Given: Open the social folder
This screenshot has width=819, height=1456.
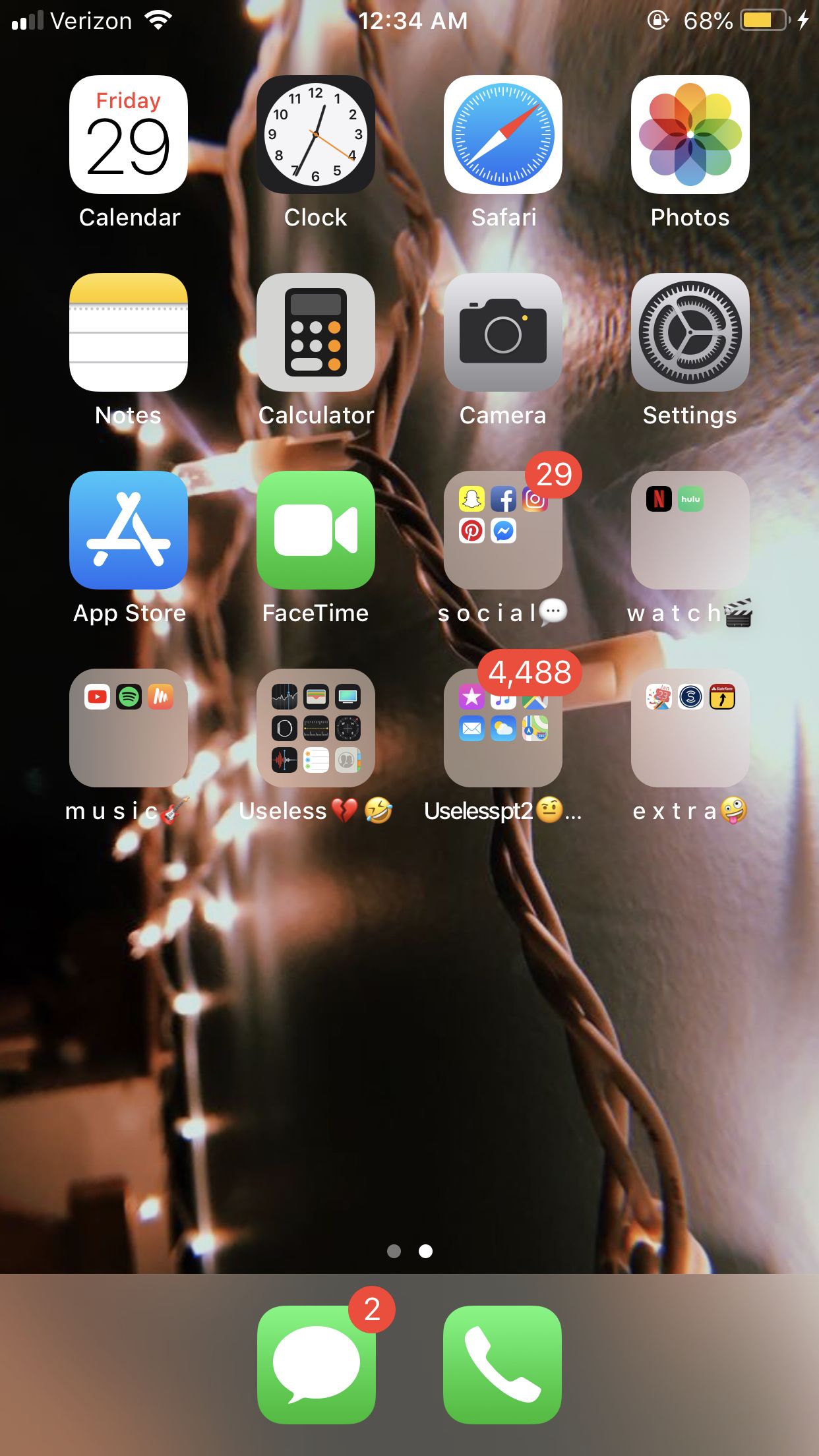Looking at the screenshot, I should (503, 530).
